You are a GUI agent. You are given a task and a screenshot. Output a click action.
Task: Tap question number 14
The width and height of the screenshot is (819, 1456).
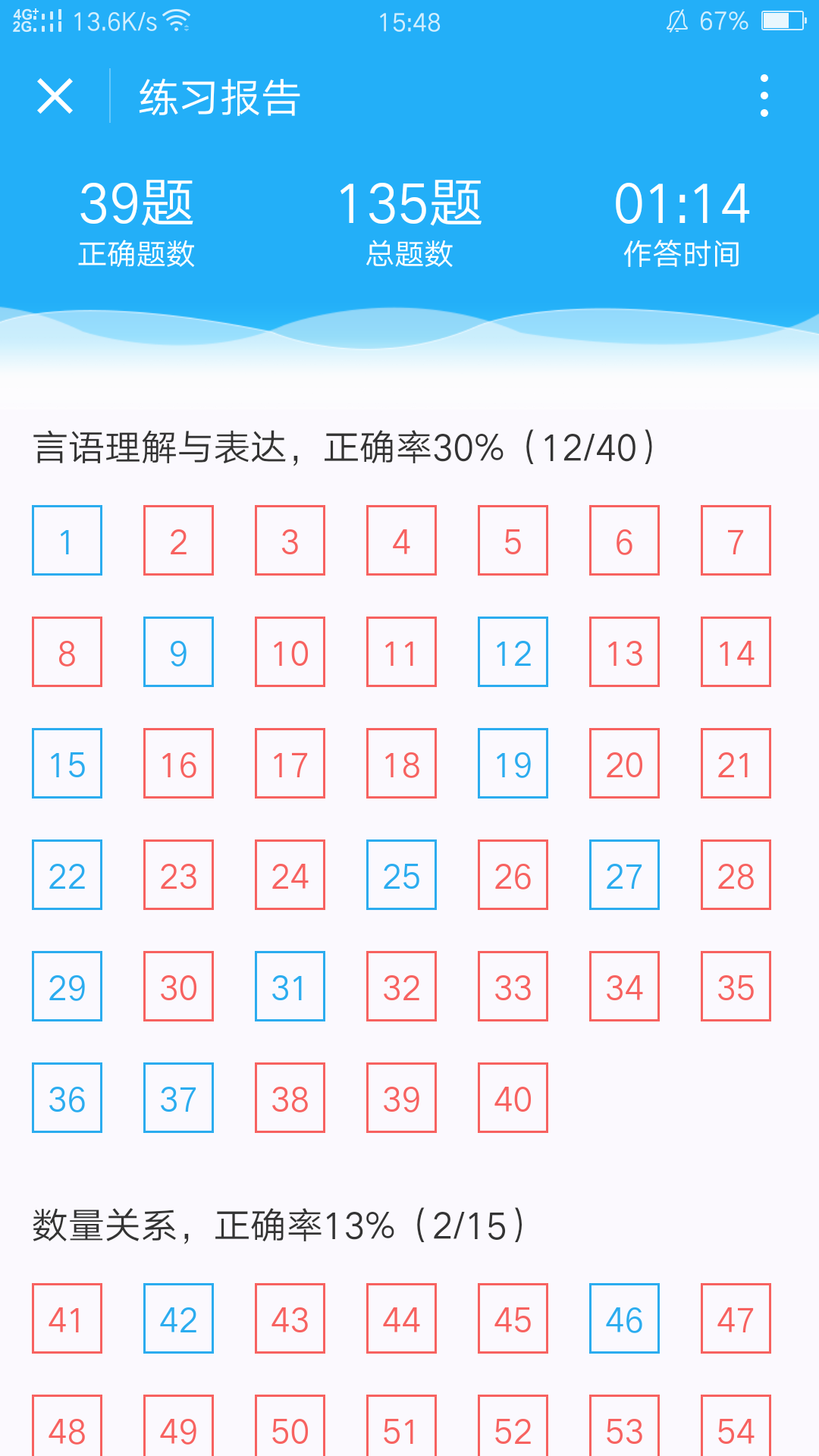736,652
